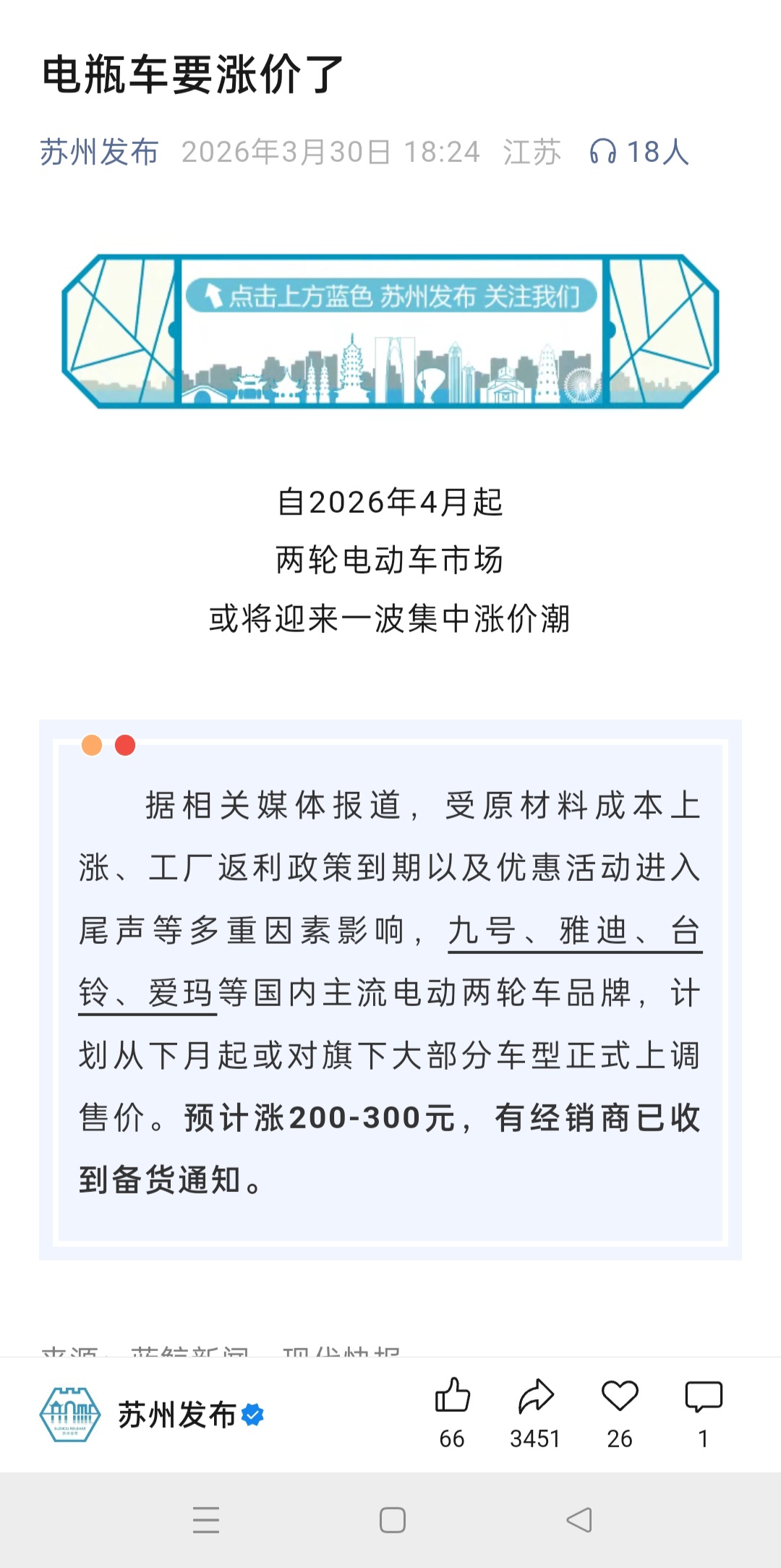Go to the home screen via system button
781x1568 pixels.
click(x=392, y=1520)
